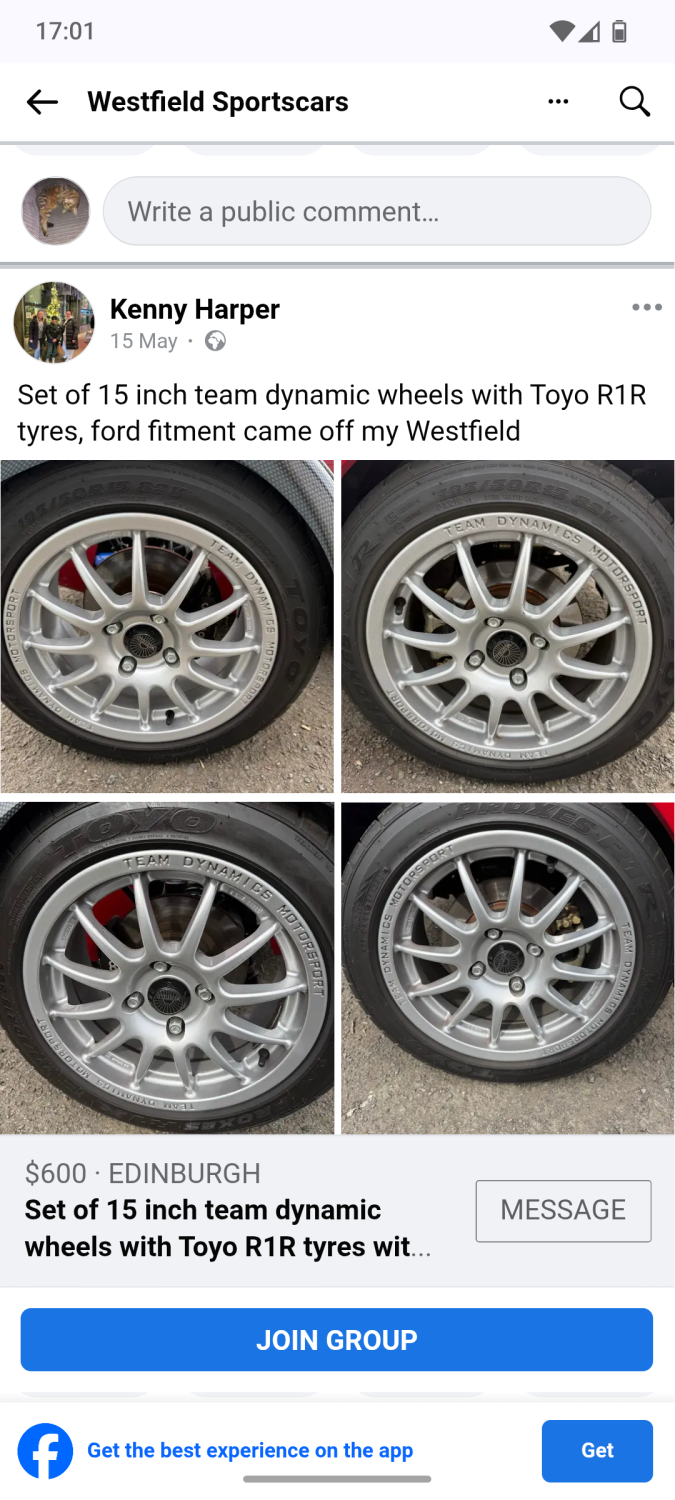Open the Westfield Sportscars group overflow menu
Screen dimensions: 675x1500
[558, 102]
